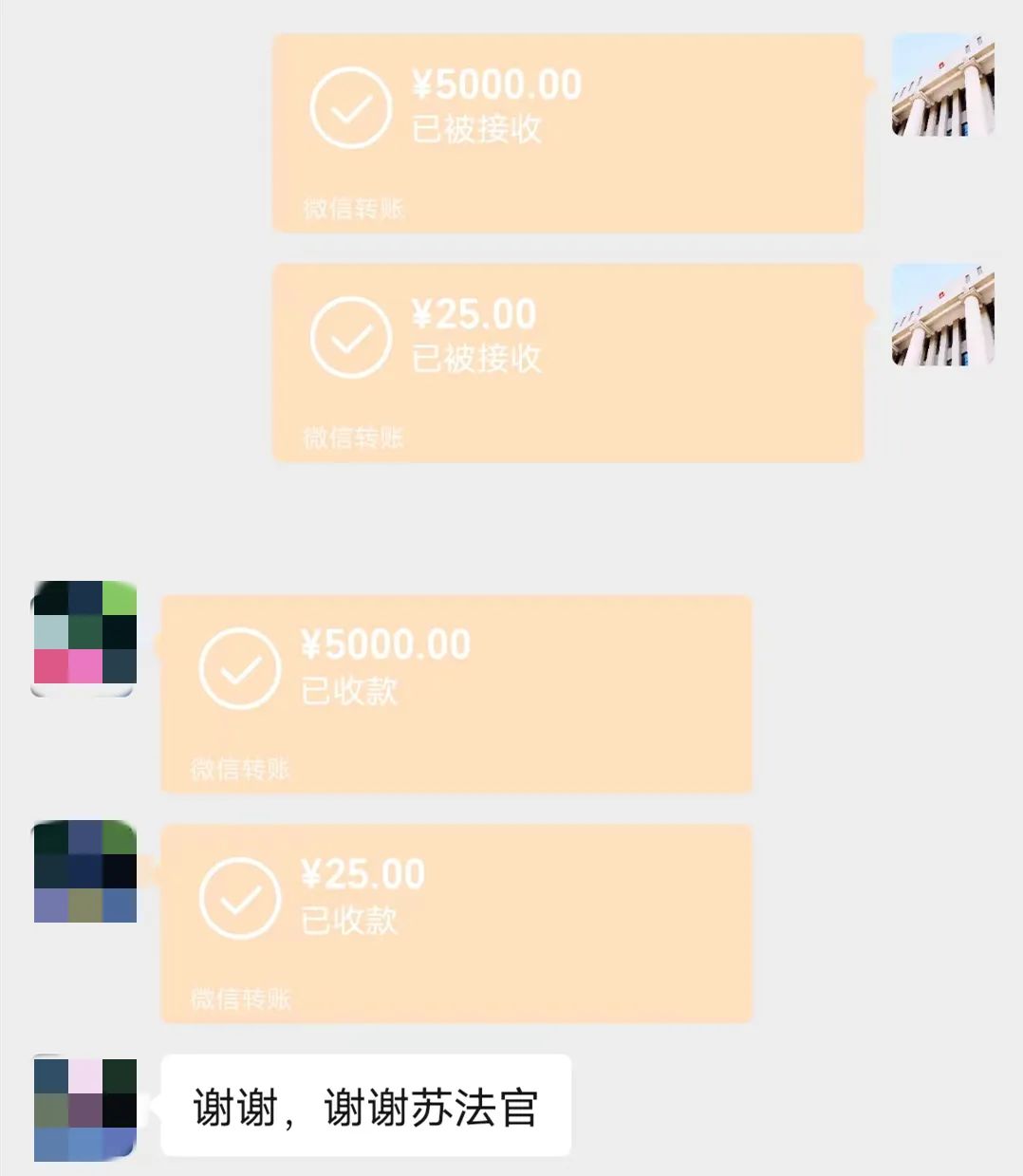Open the avatar beside the 谢谢苏法官 message
This screenshot has width=1023, height=1176.
coord(84,1109)
